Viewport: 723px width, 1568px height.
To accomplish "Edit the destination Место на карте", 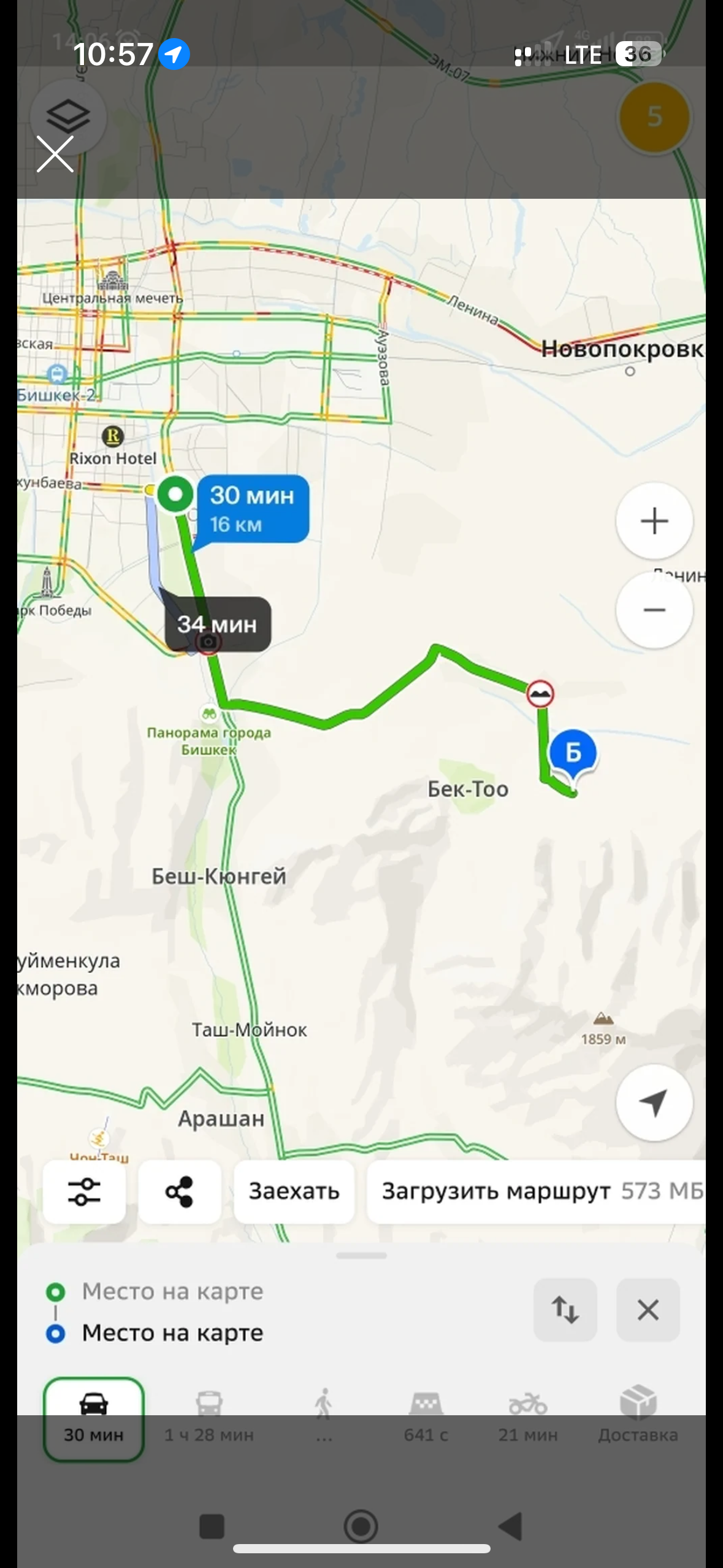I will coord(173,1333).
